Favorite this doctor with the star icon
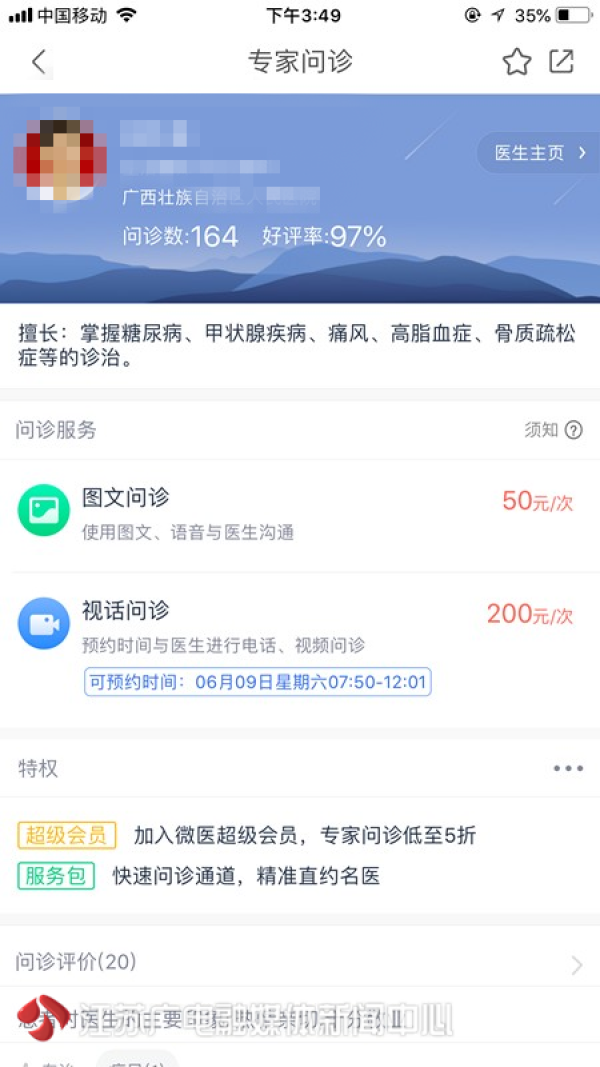The height and width of the screenshot is (1067, 600). click(x=516, y=62)
